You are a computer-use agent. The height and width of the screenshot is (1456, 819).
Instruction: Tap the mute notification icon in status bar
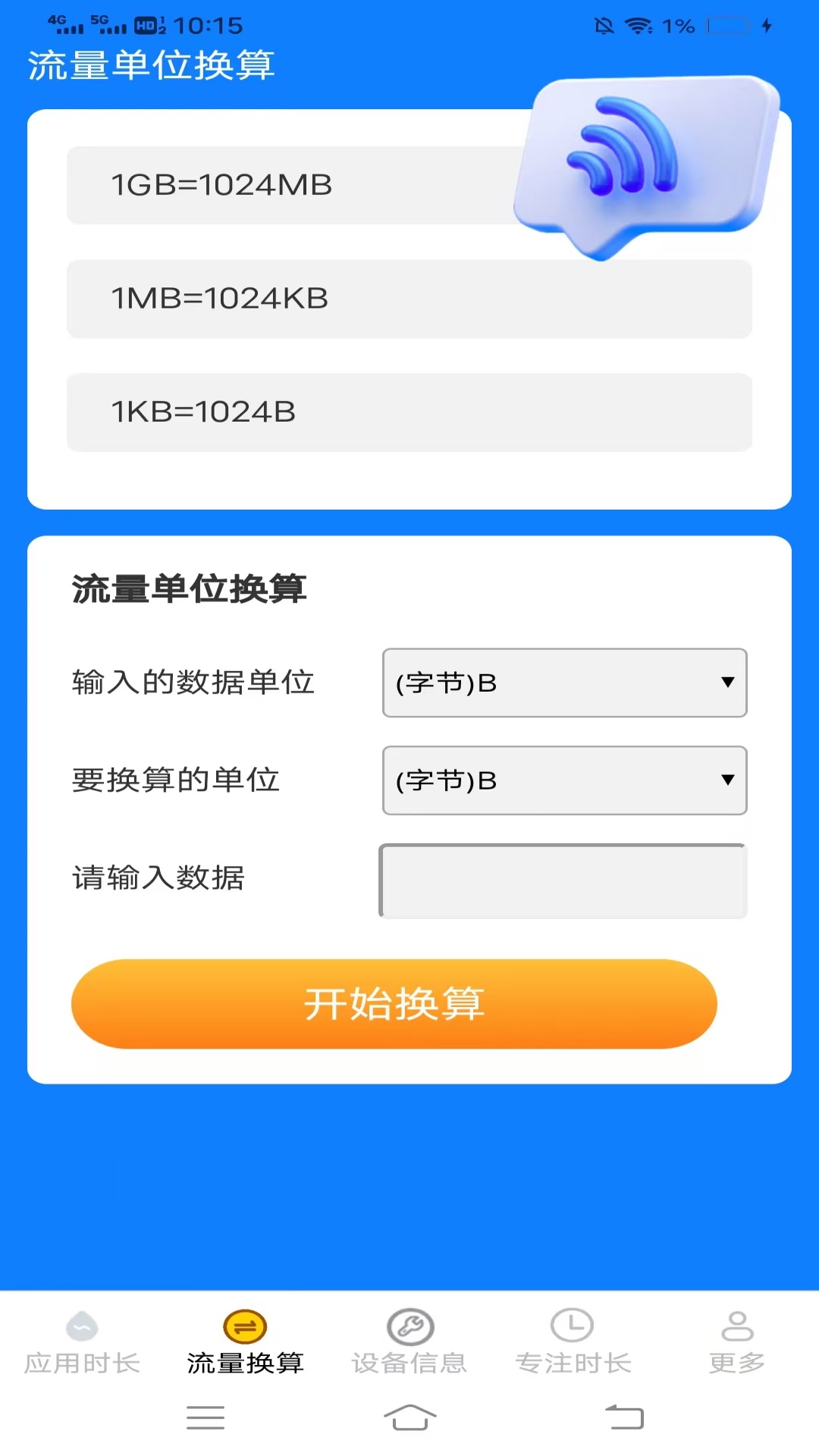(603, 25)
